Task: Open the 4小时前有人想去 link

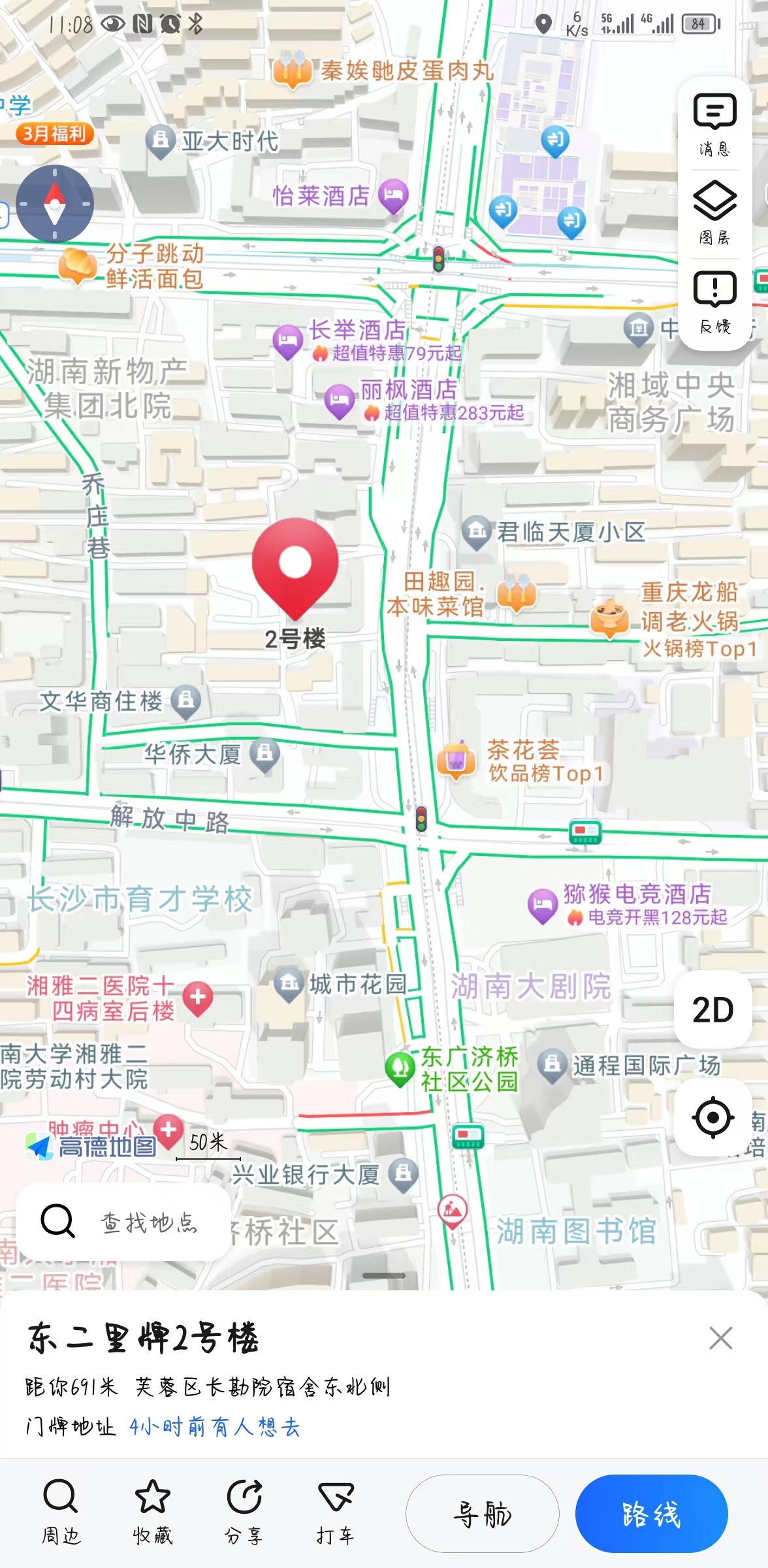Action: tap(214, 1426)
